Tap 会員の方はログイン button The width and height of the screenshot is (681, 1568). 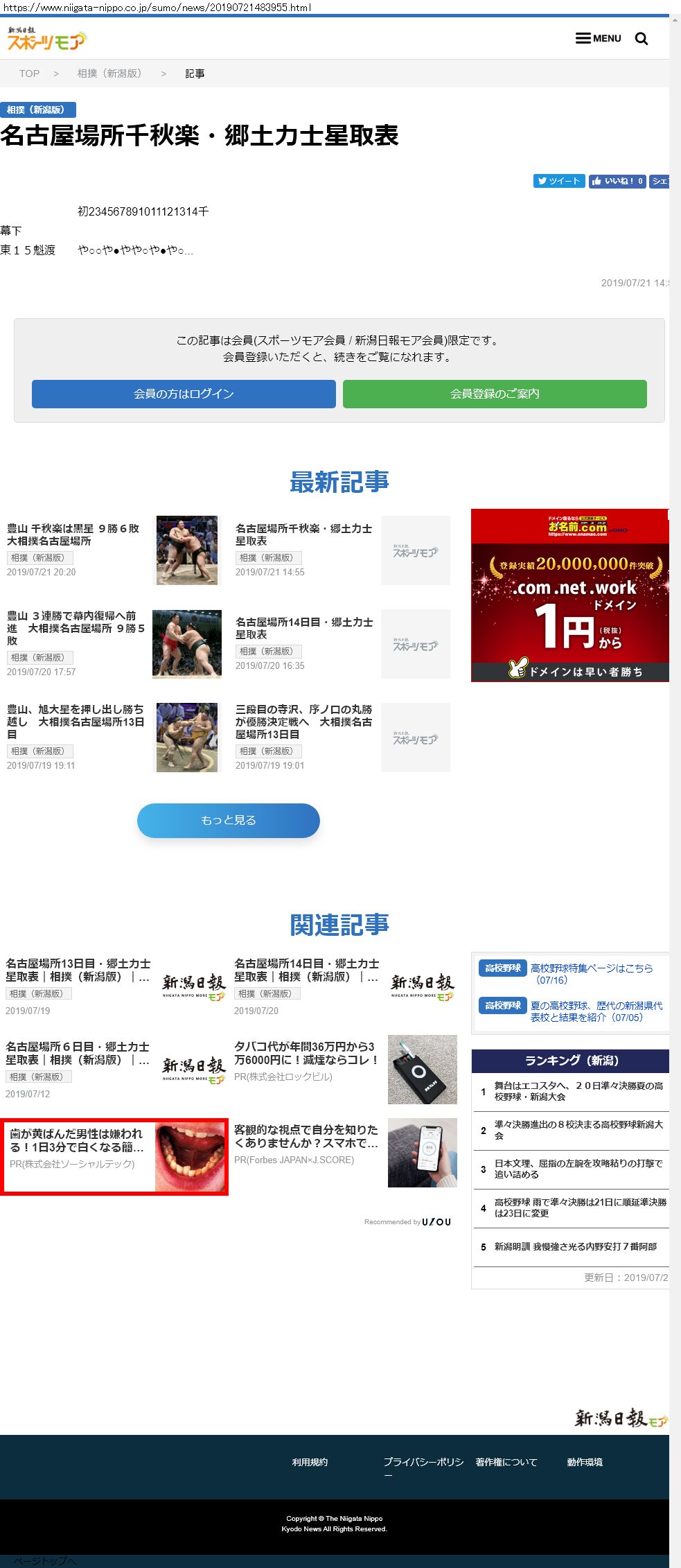[184, 394]
